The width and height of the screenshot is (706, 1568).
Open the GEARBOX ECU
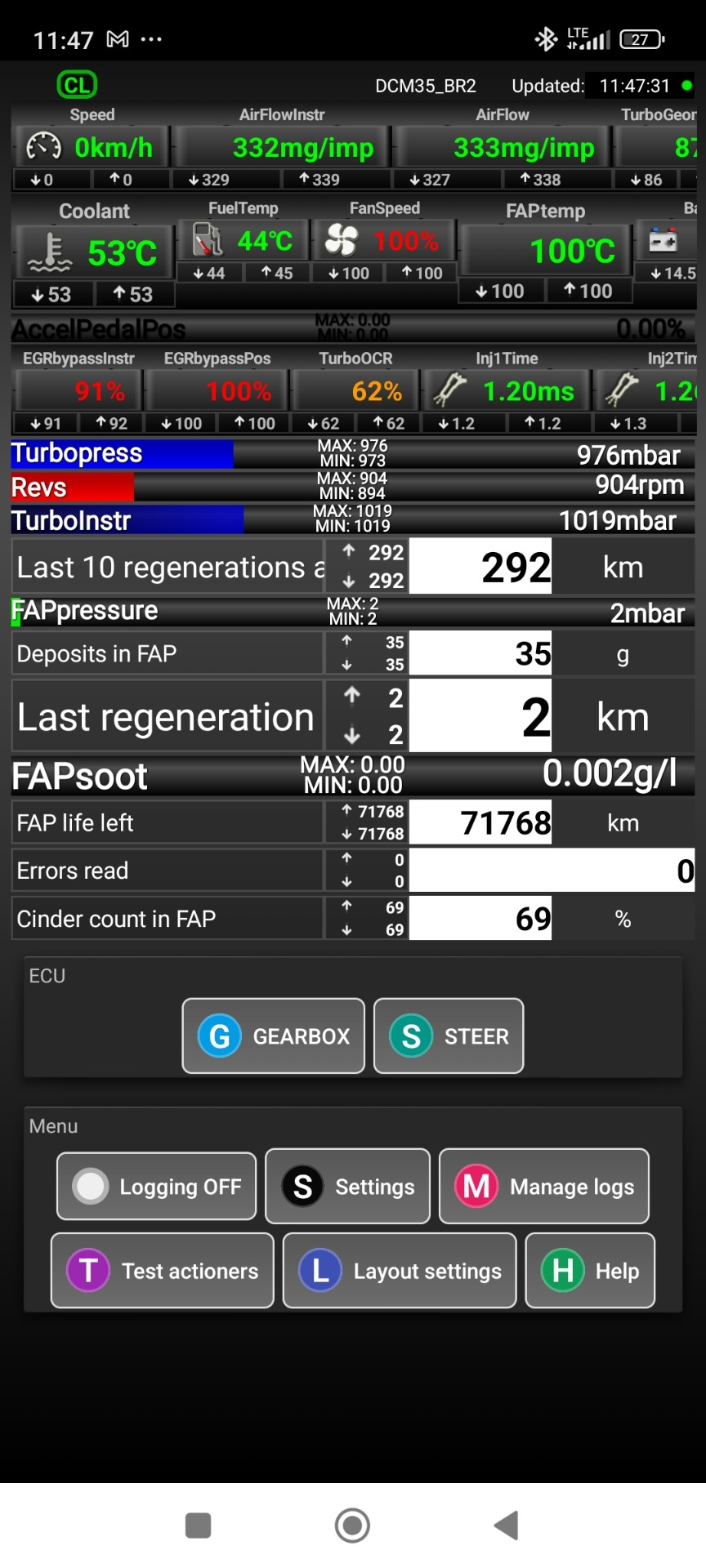[x=273, y=1036]
